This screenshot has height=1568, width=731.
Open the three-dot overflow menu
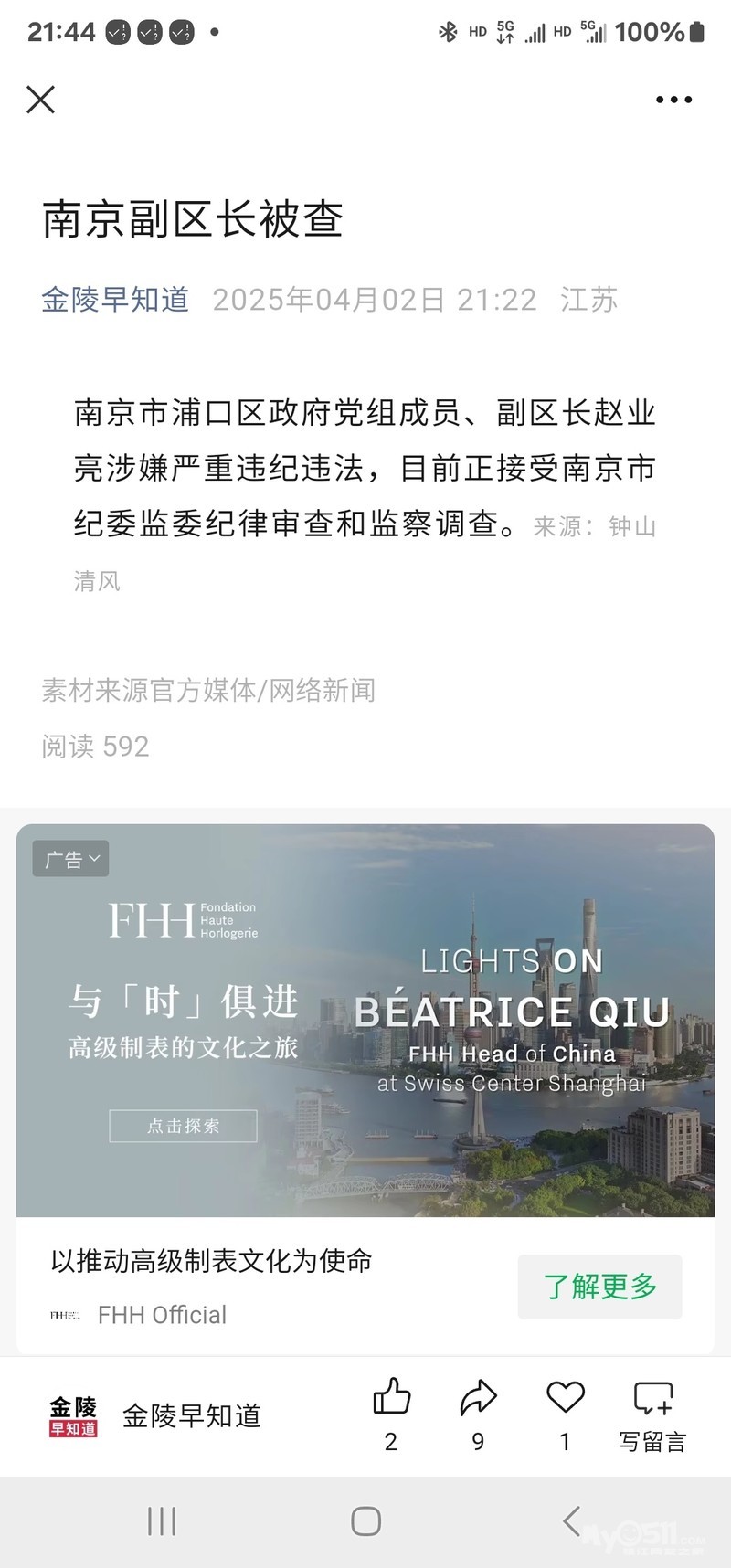673,100
